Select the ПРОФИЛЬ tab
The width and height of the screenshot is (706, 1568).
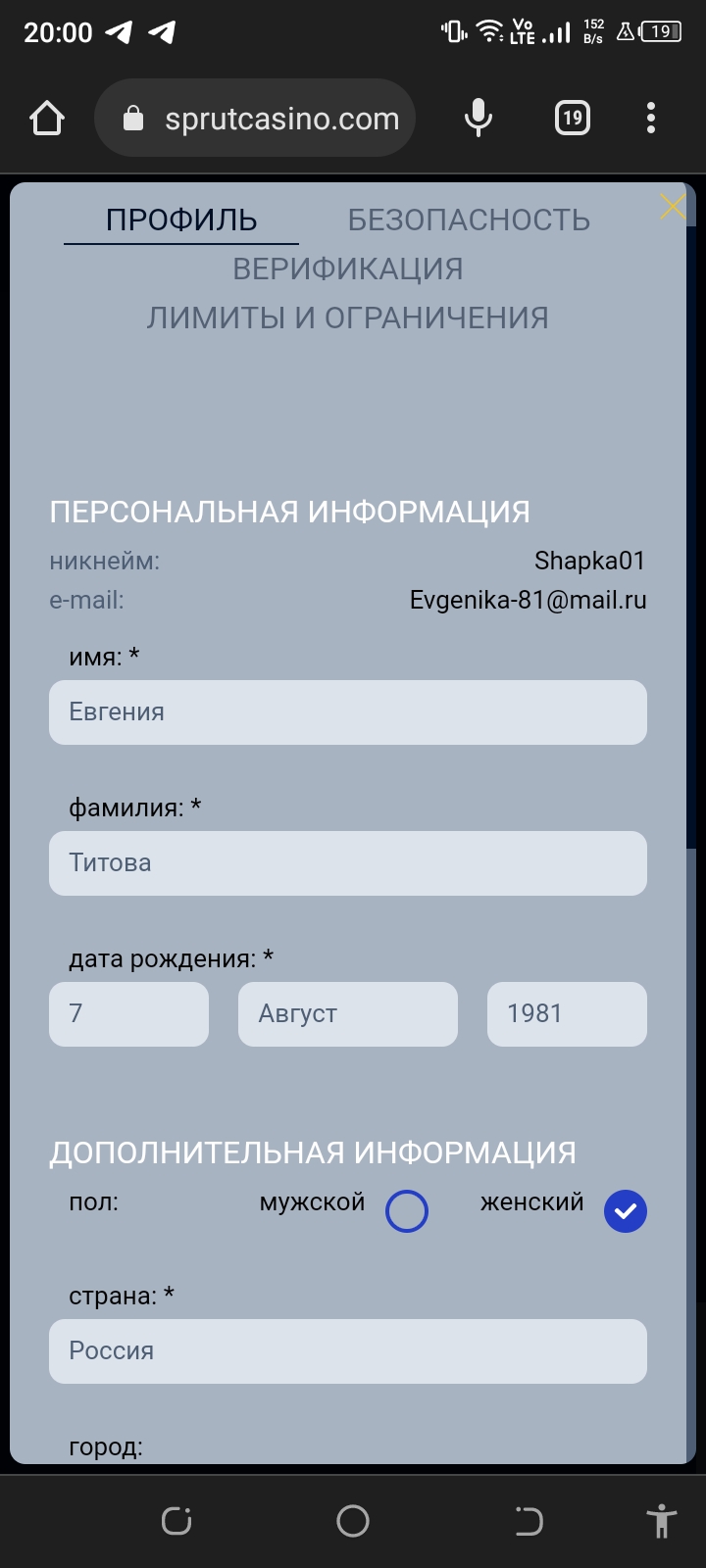point(181,220)
